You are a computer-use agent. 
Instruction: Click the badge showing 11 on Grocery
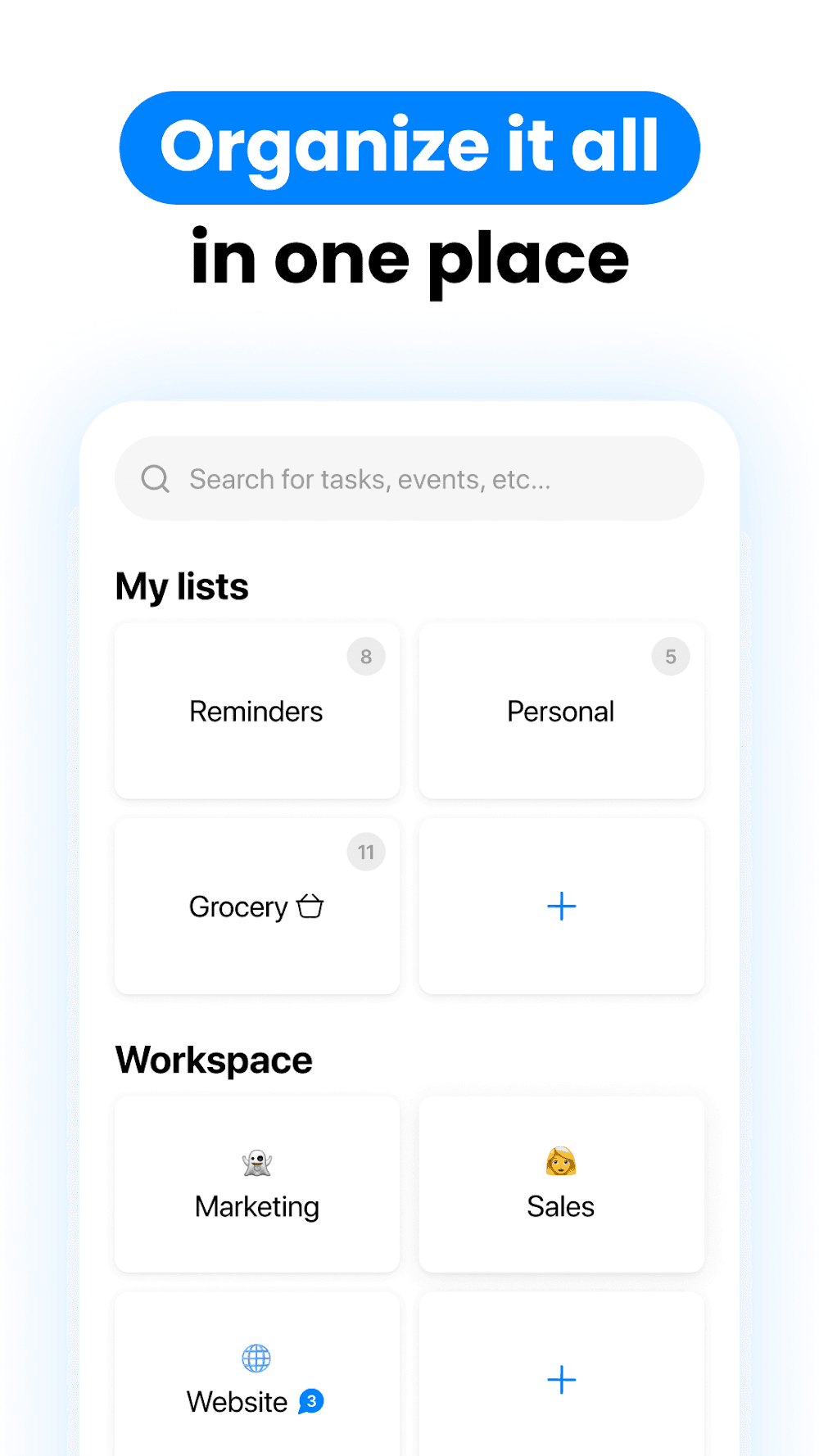tap(366, 852)
